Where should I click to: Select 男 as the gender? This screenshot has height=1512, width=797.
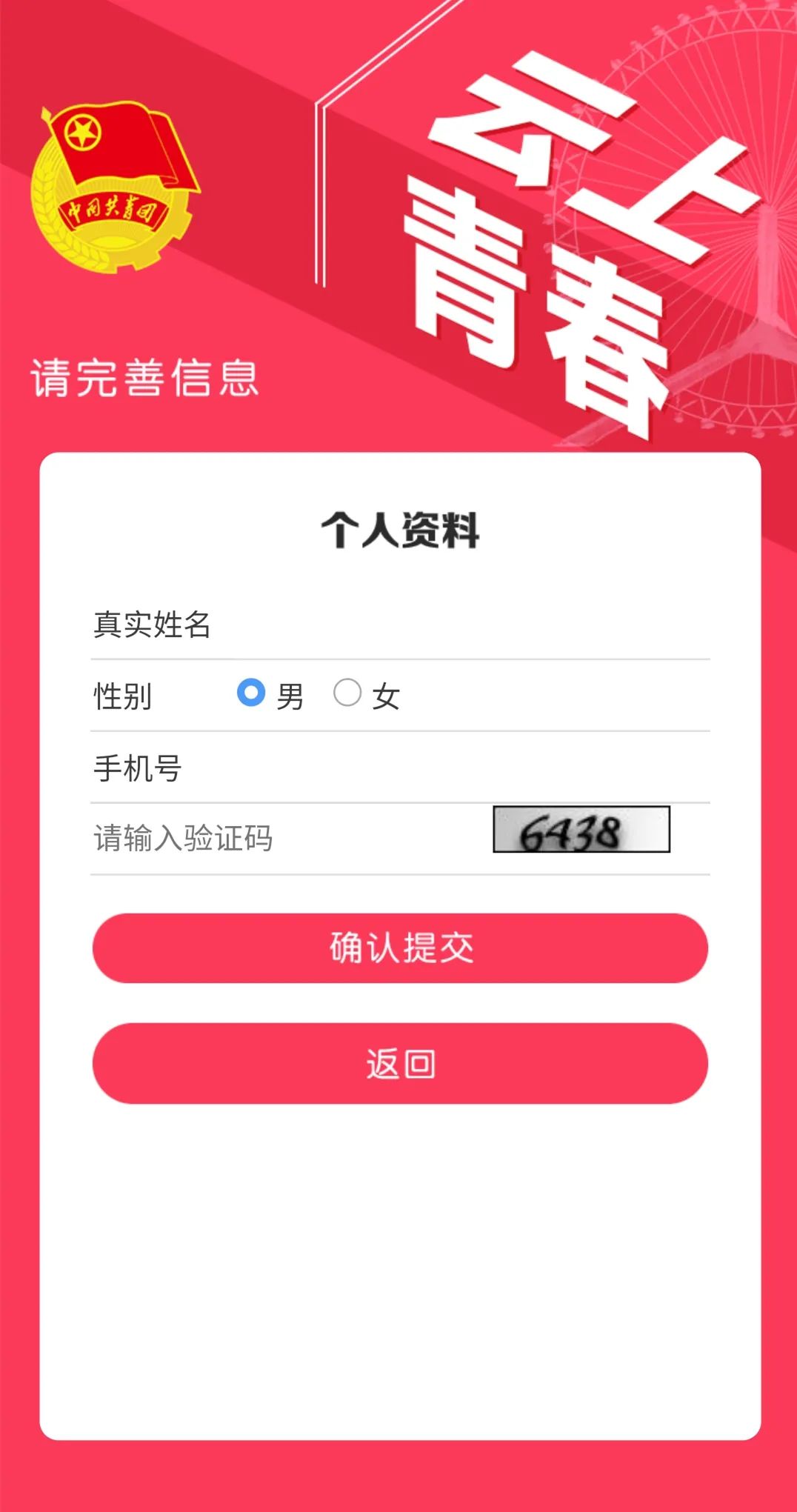252,693
